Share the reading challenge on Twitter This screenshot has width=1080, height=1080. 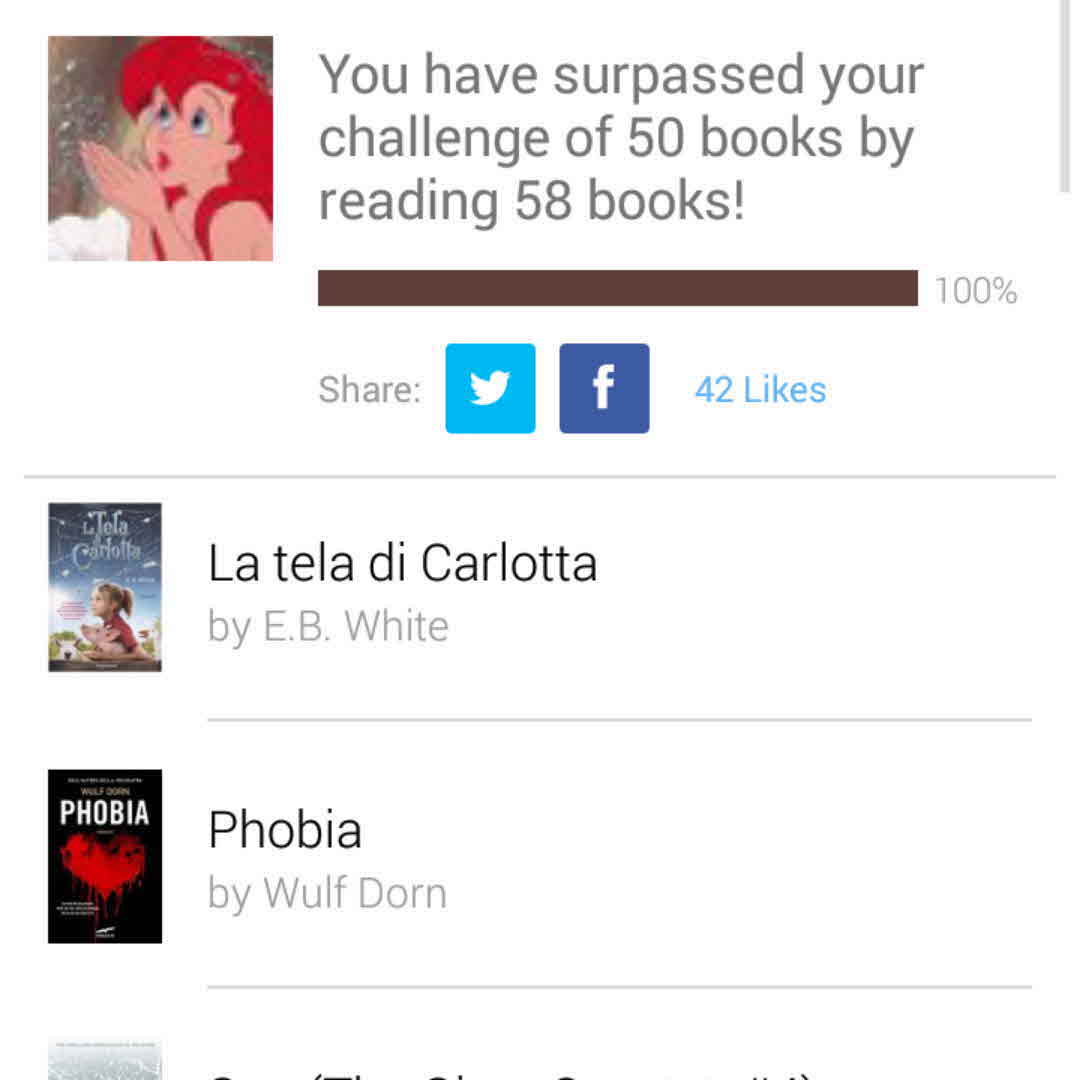pos(490,388)
